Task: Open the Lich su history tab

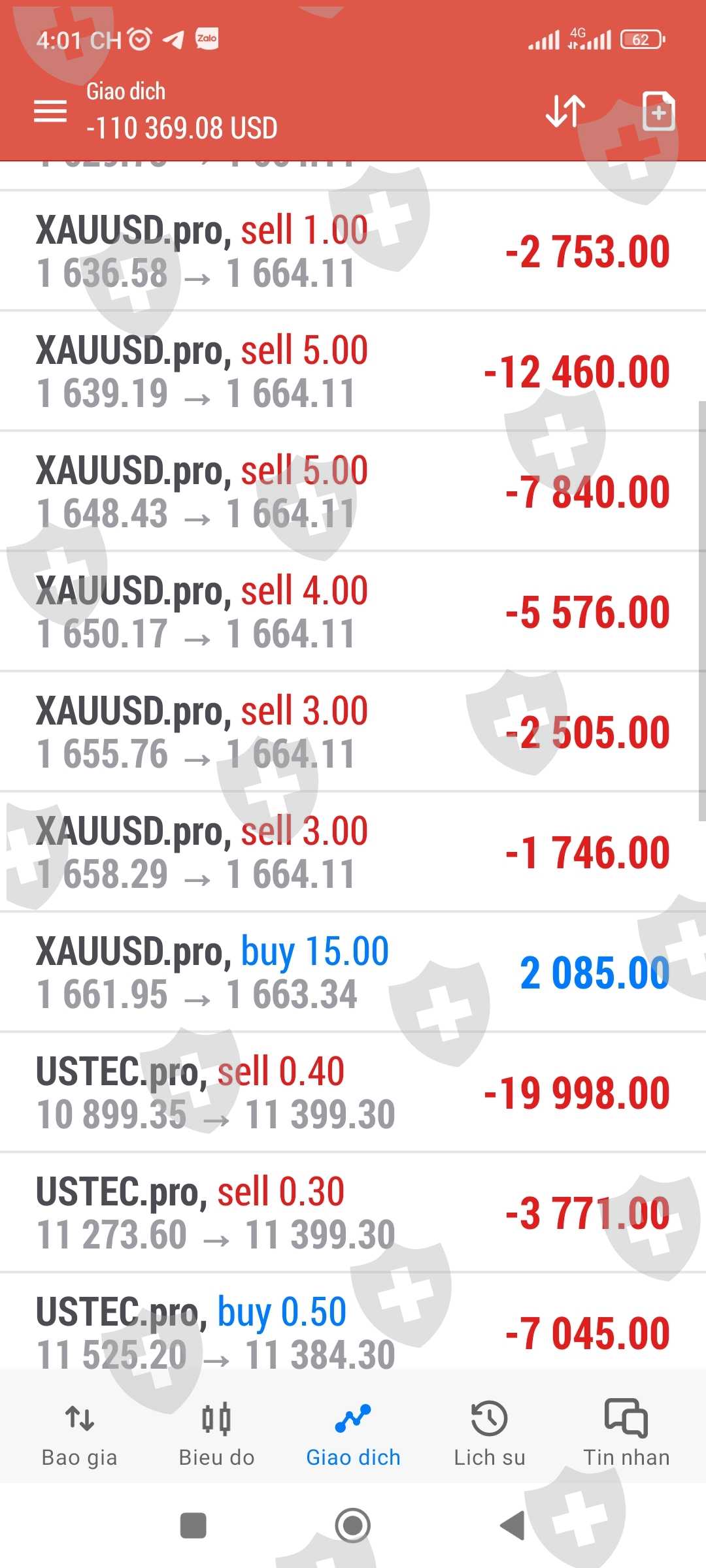Action: (490, 1432)
